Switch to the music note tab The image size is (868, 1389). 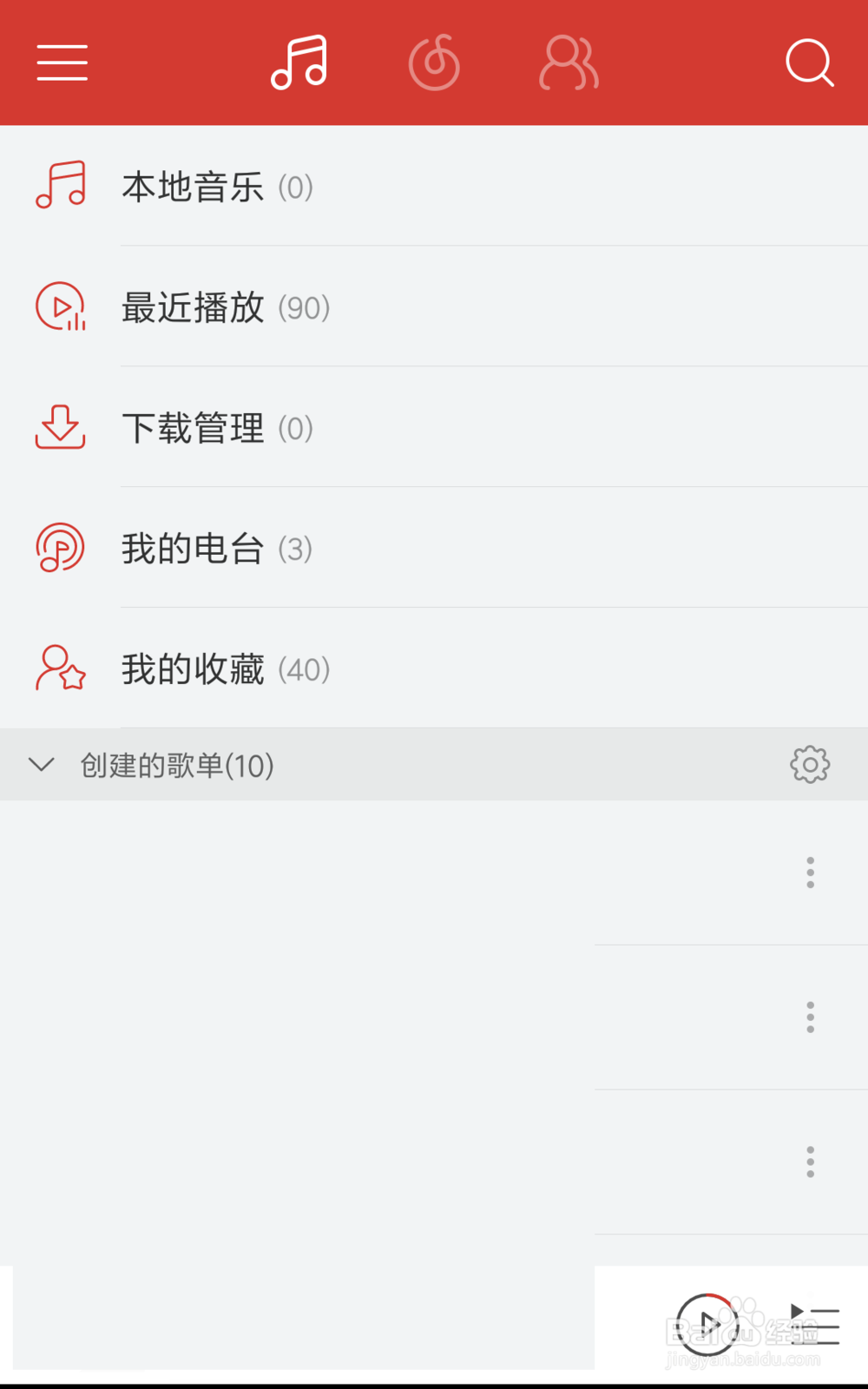[x=299, y=63]
